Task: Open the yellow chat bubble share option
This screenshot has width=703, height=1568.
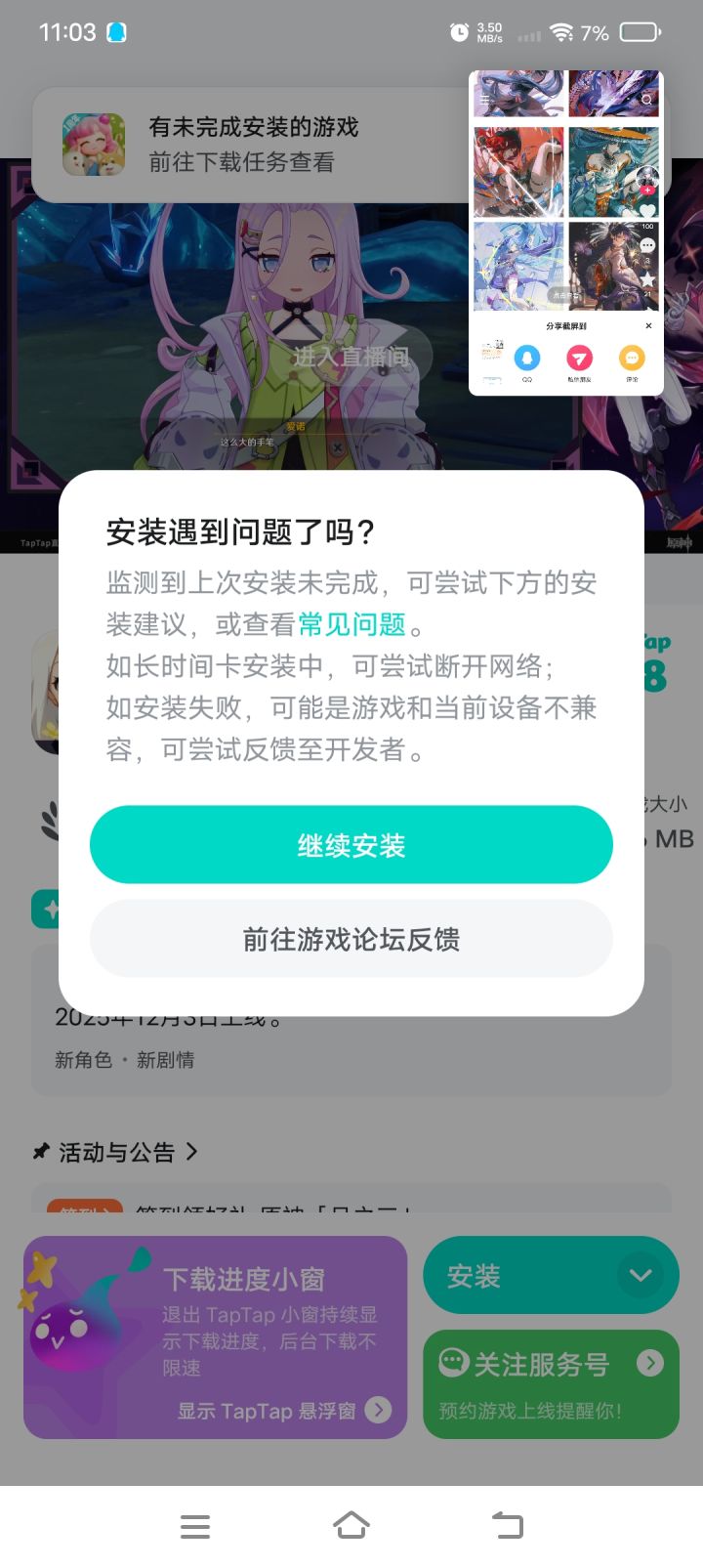Action: coord(631,359)
